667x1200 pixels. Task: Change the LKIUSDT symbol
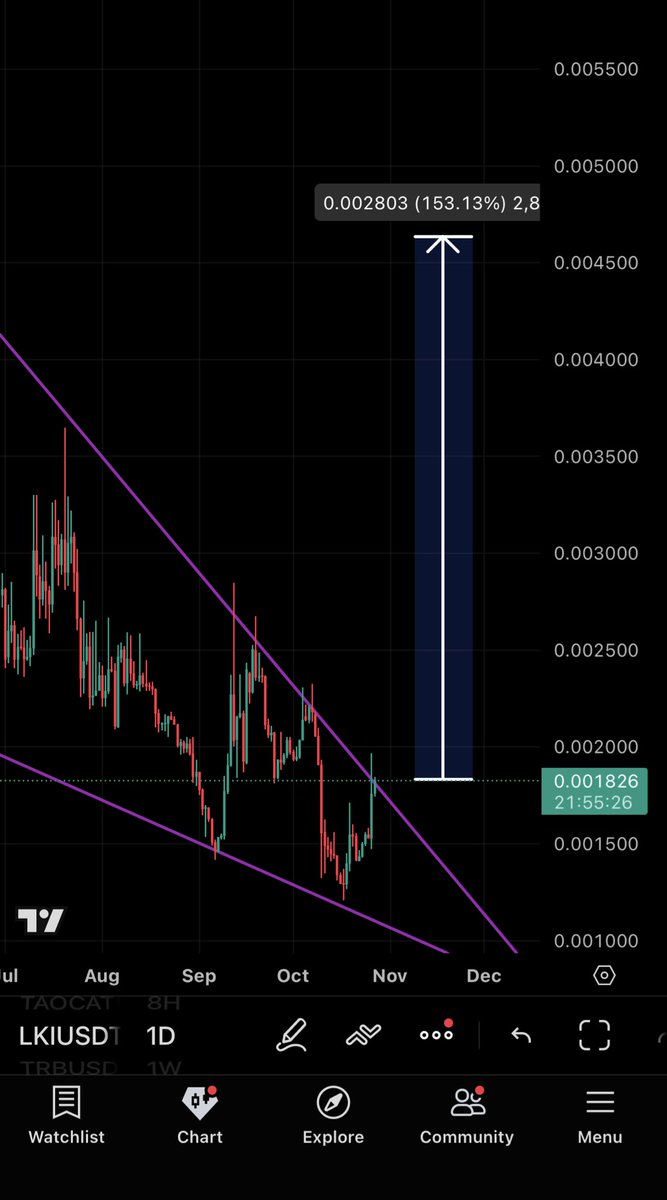[x=70, y=1035]
